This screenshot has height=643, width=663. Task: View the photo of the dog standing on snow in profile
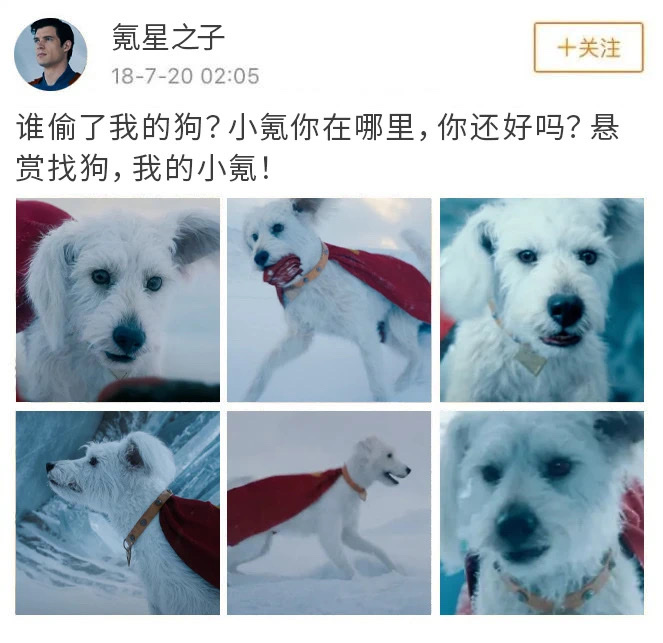(x=329, y=512)
